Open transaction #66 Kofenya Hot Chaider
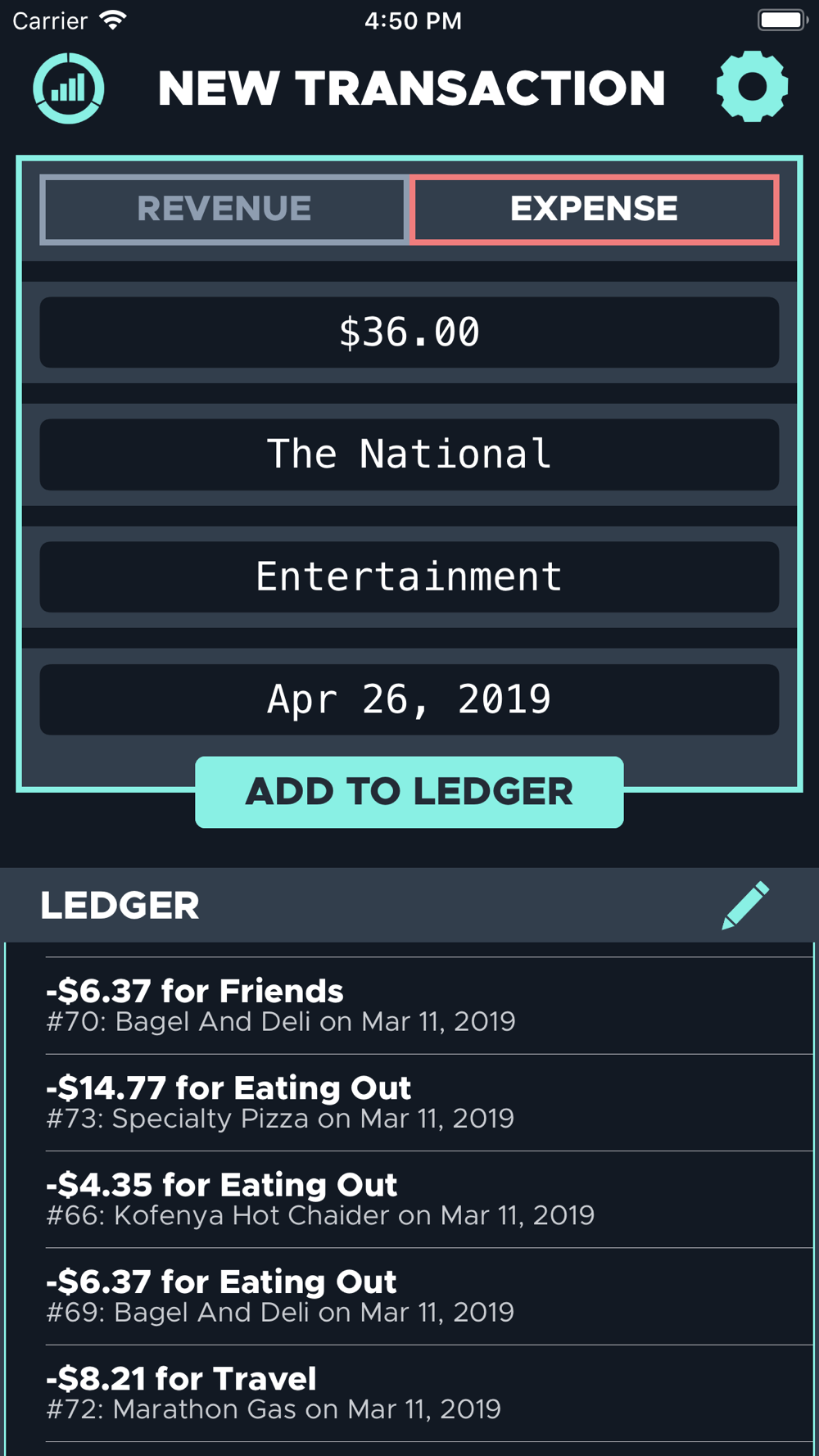The image size is (819, 1456). coord(429,1200)
